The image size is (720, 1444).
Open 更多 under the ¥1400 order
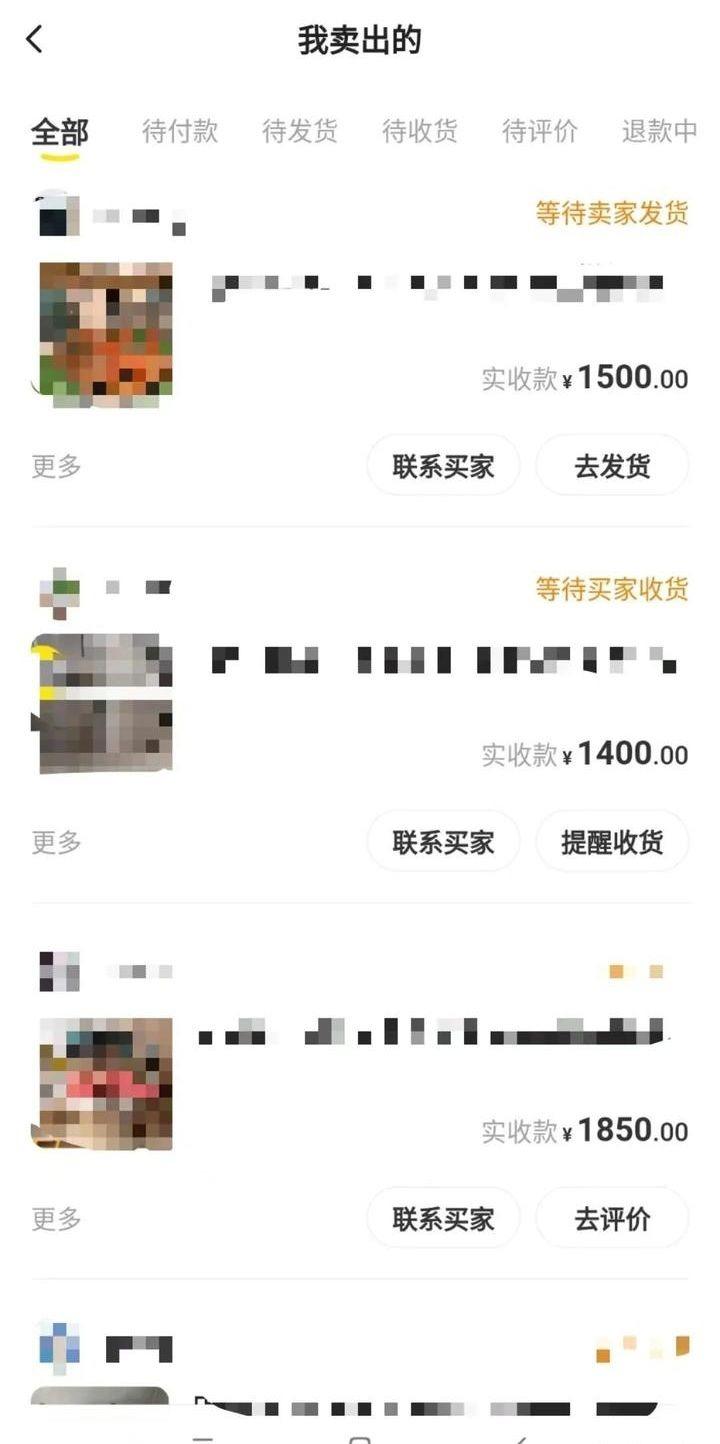[x=54, y=842]
